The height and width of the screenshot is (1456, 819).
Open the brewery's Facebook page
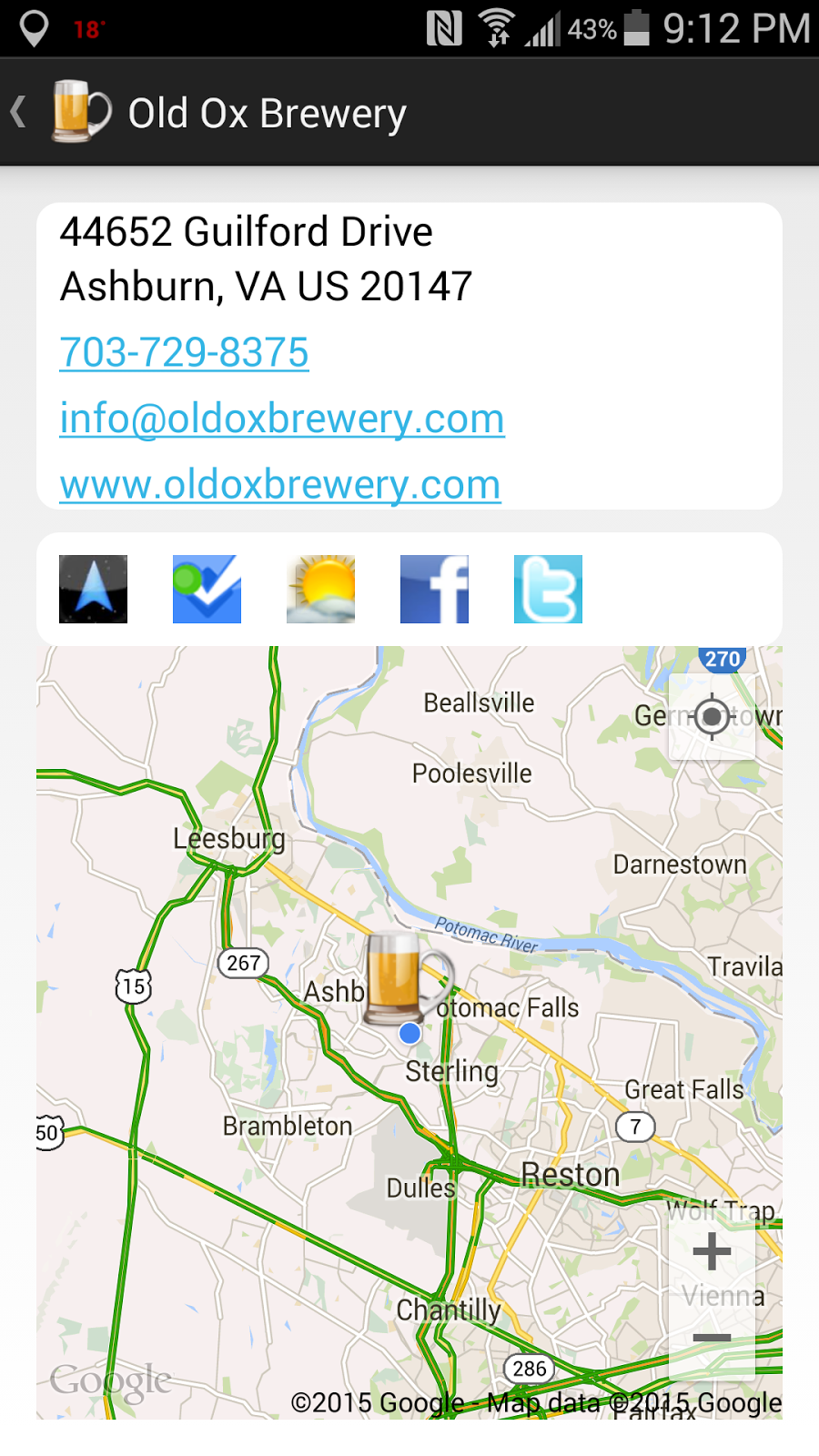[x=434, y=589]
